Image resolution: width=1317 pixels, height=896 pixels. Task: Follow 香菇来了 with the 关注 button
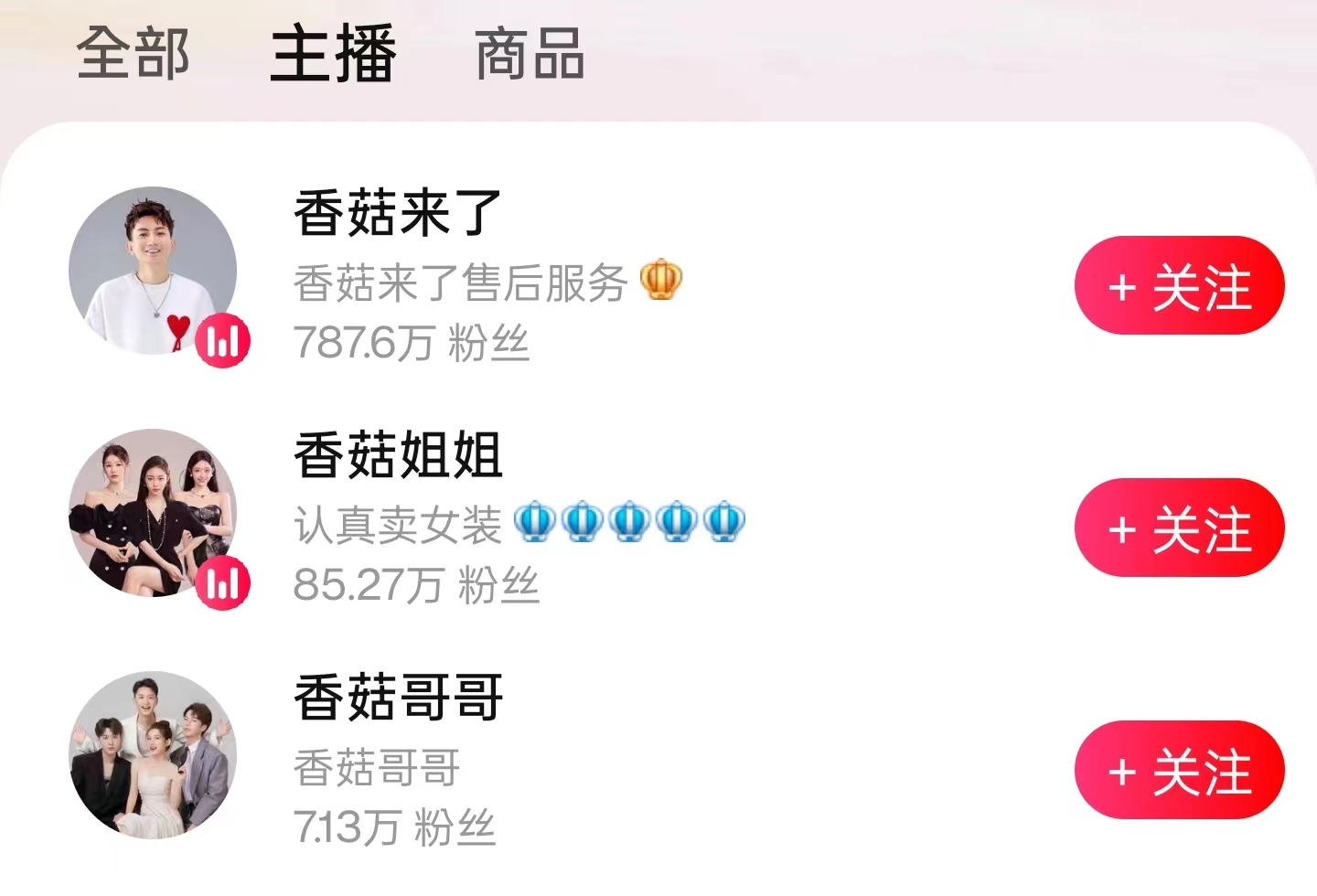1179,286
